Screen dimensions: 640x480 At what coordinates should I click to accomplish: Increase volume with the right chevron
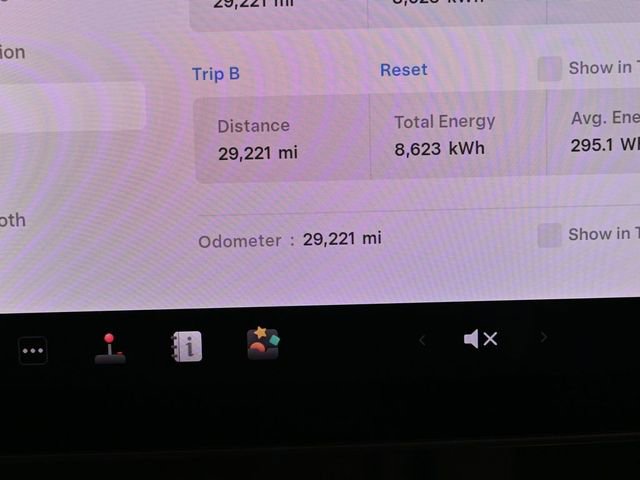[544, 338]
